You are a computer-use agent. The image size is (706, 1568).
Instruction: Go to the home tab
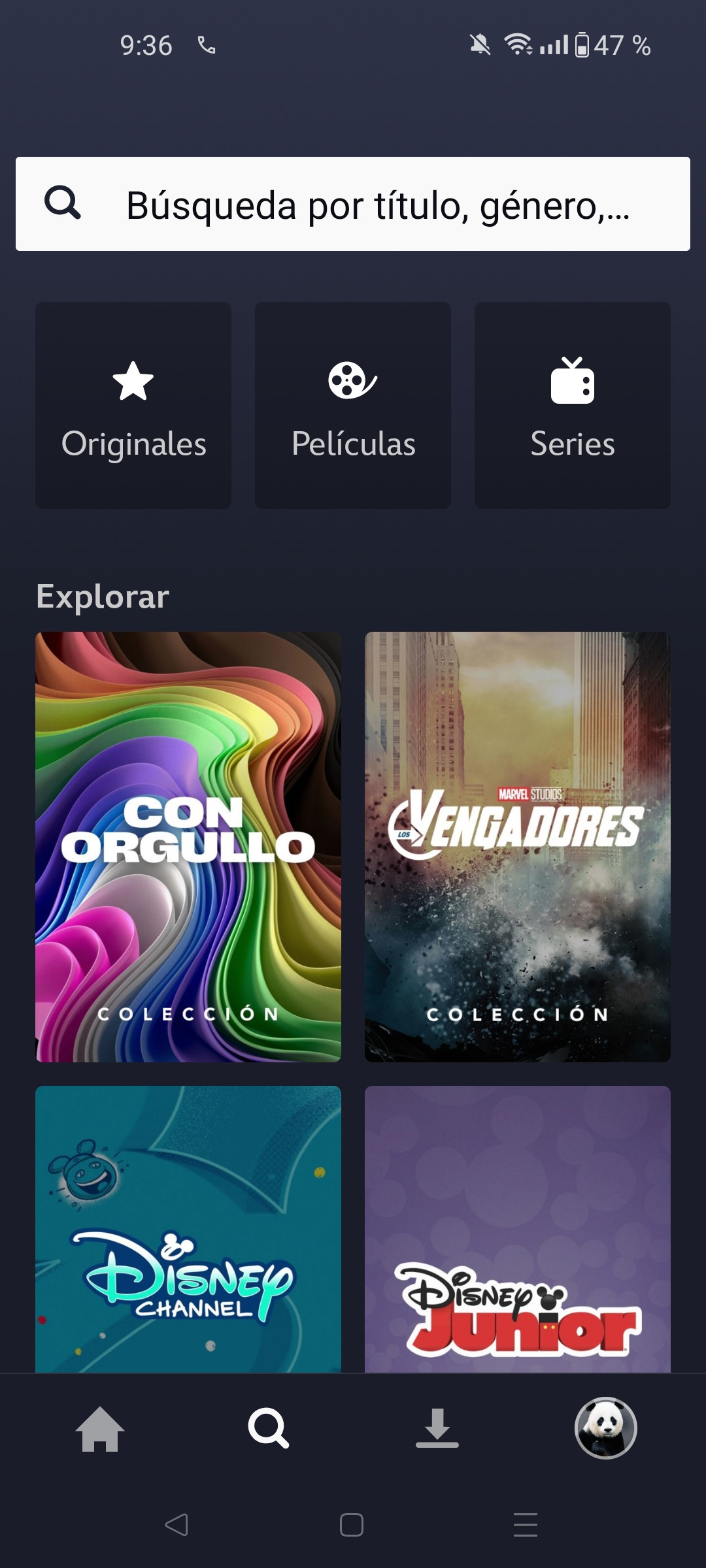(x=100, y=1429)
